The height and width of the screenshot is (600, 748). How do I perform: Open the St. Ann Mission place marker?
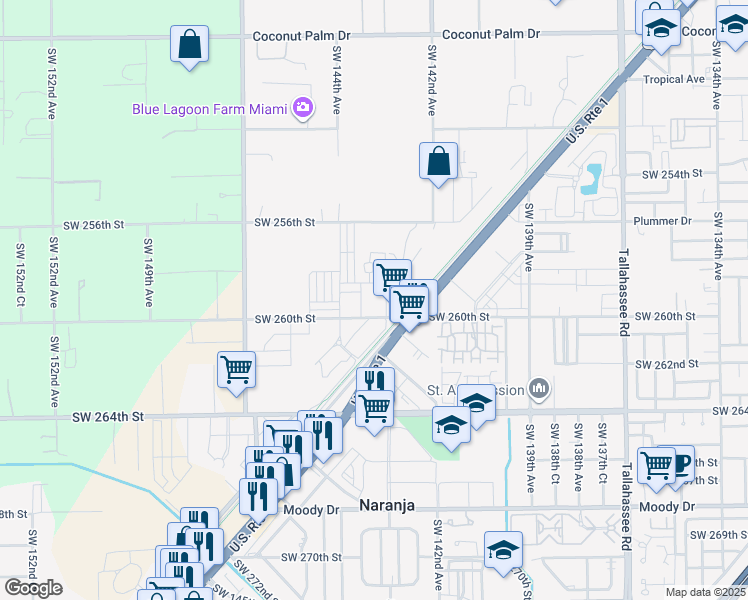point(540,387)
